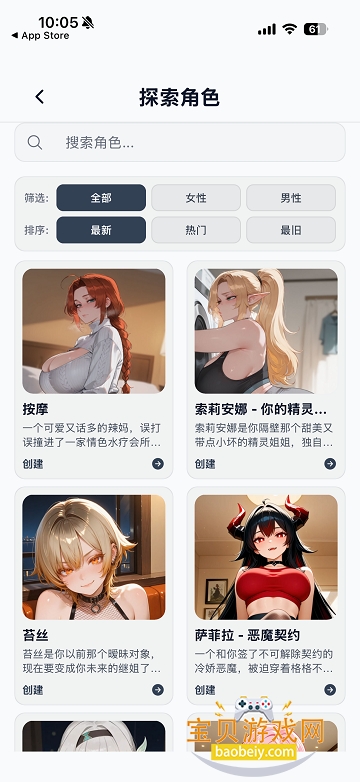This screenshot has width=360, height=782.
Task: Open the 索莉安娜 character card
Action: click(266, 370)
